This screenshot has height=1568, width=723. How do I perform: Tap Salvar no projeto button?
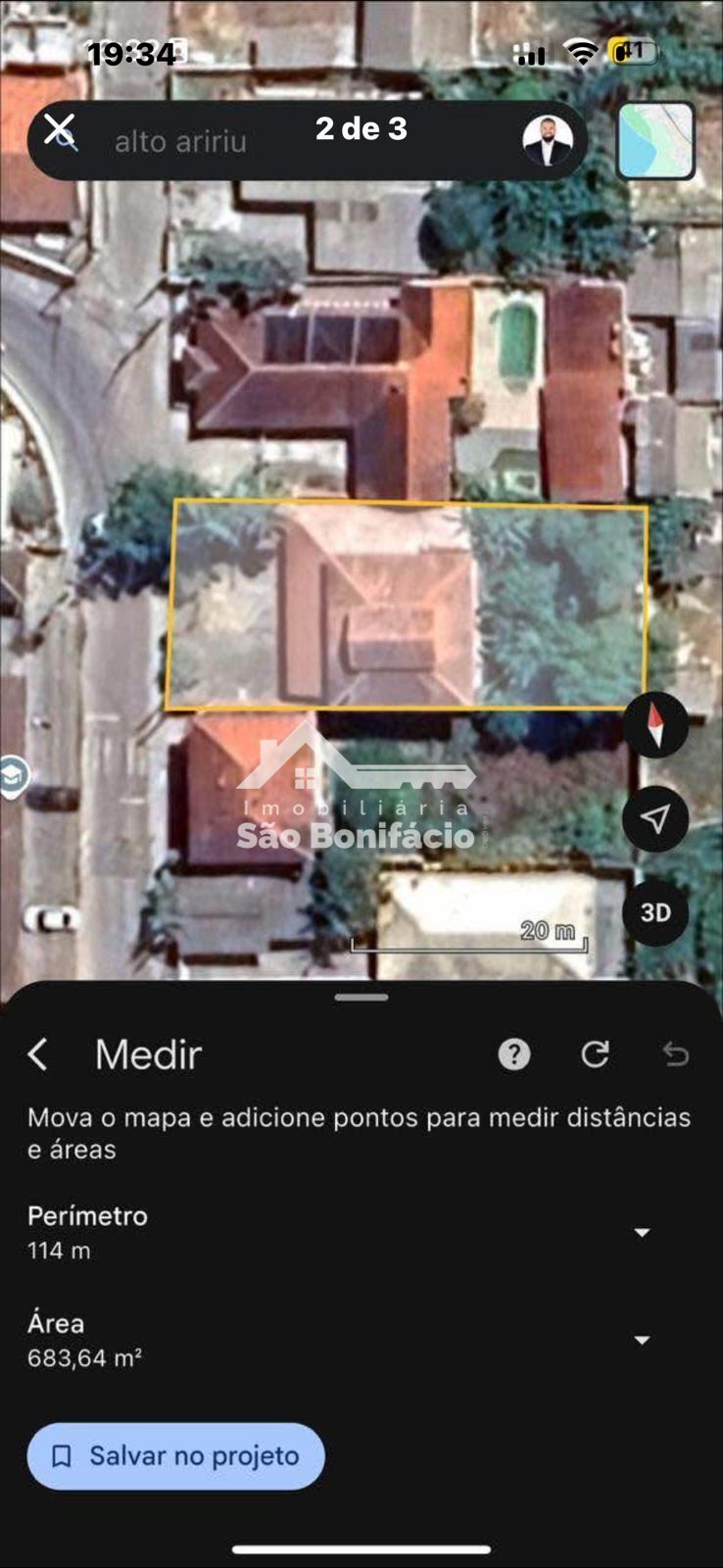coord(176,1456)
